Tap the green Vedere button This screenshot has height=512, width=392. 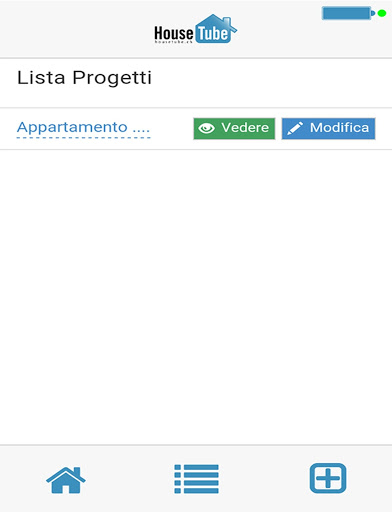tap(234, 128)
